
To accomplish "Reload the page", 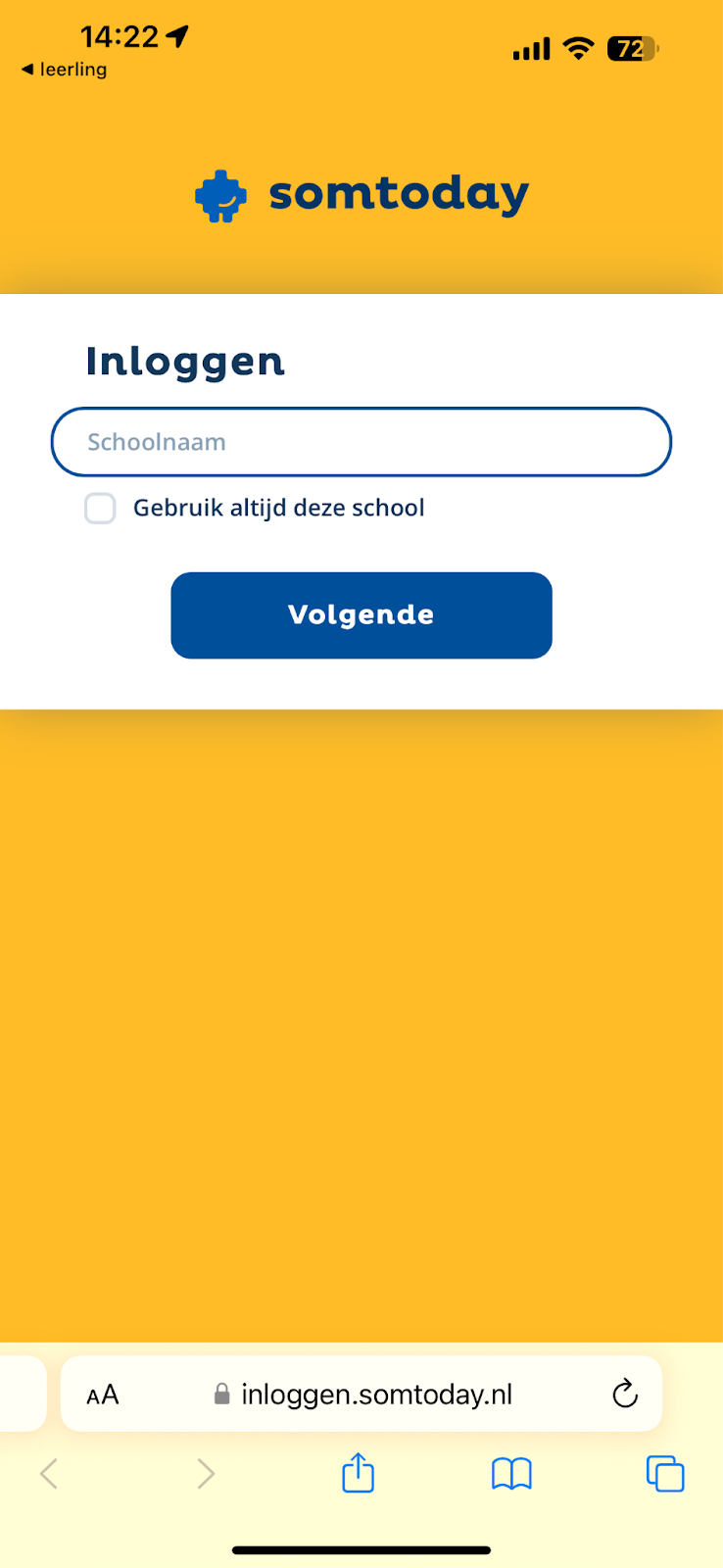I will (x=624, y=1394).
